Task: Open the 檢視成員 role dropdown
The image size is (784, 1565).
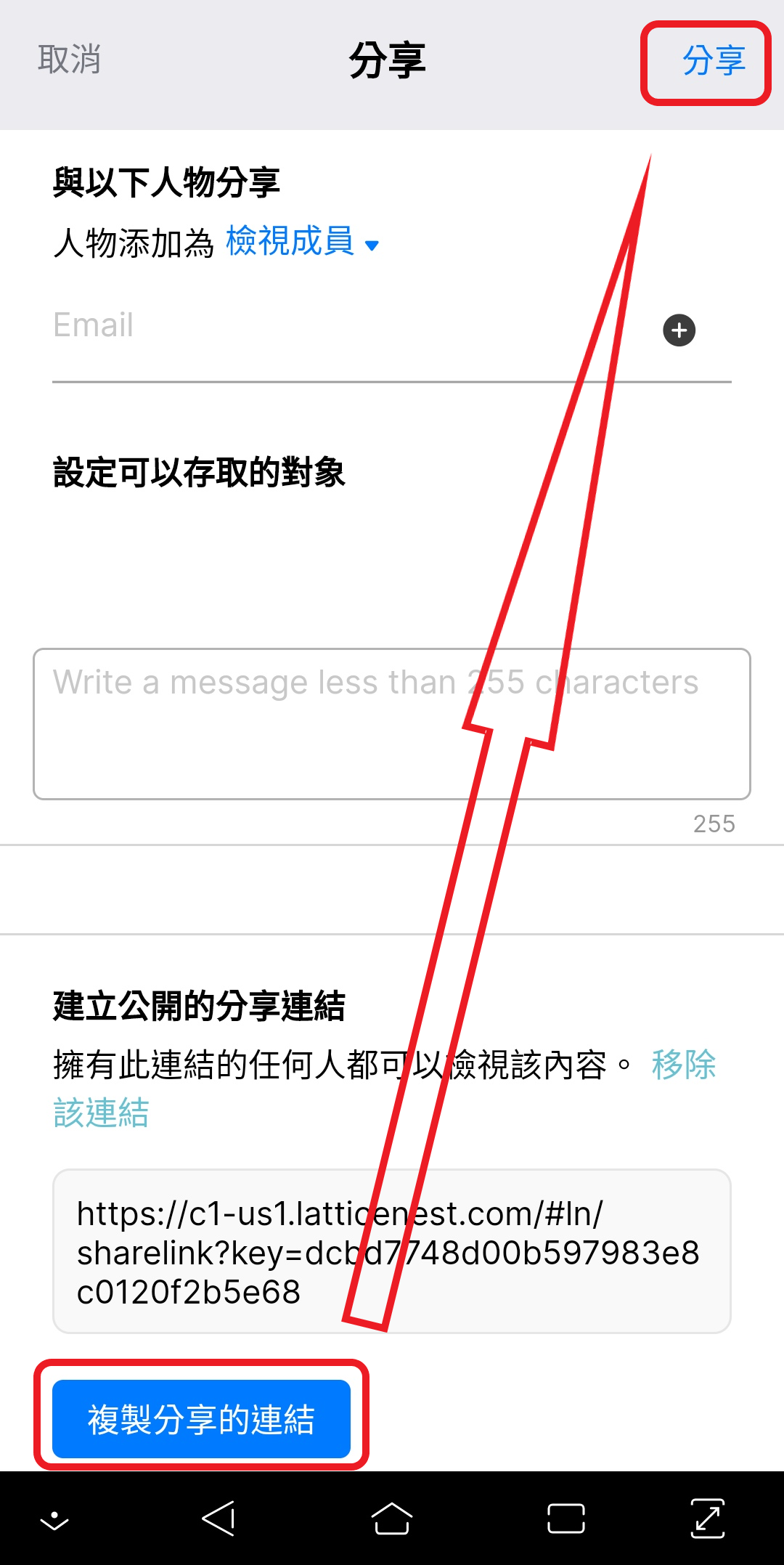Action: tap(301, 242)
